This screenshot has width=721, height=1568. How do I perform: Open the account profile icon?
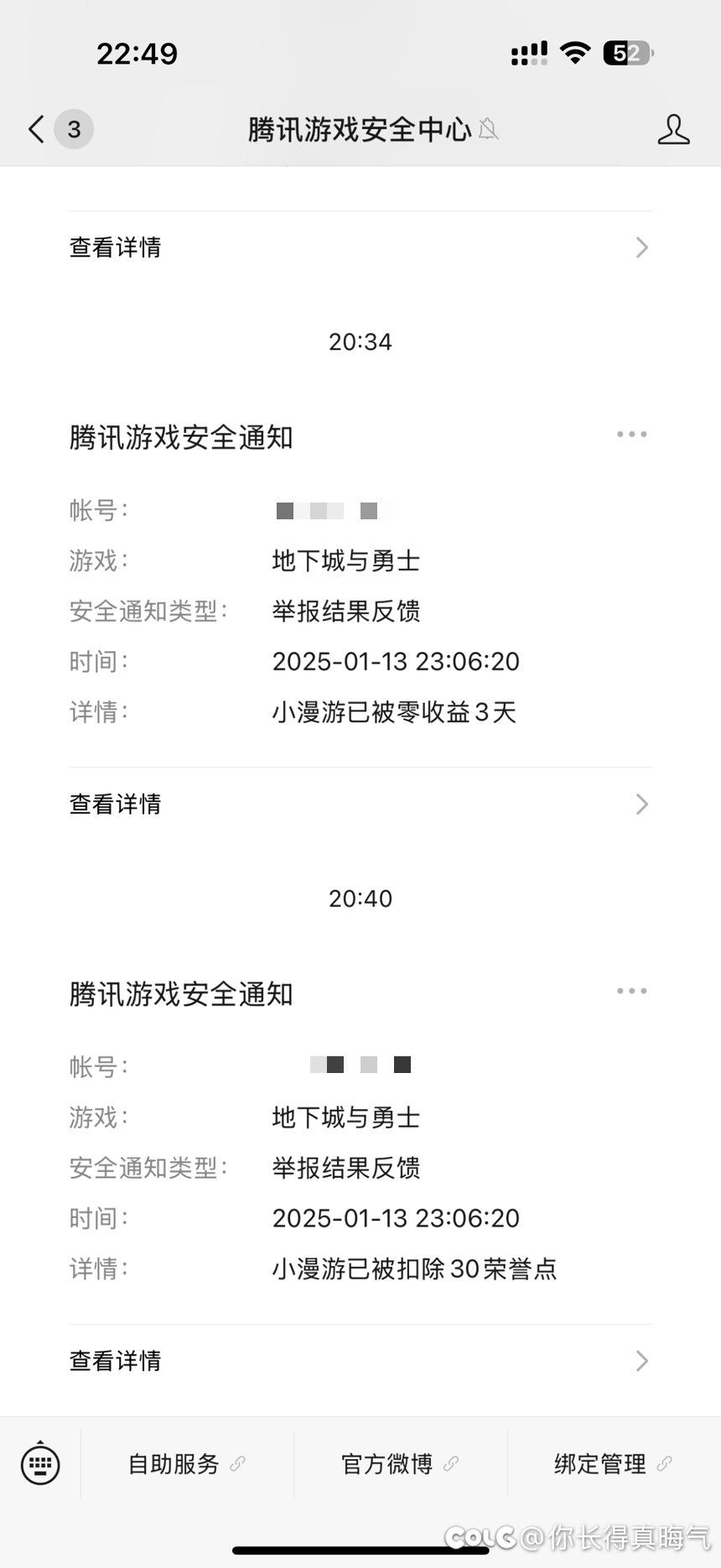click(x=673, y=129)
